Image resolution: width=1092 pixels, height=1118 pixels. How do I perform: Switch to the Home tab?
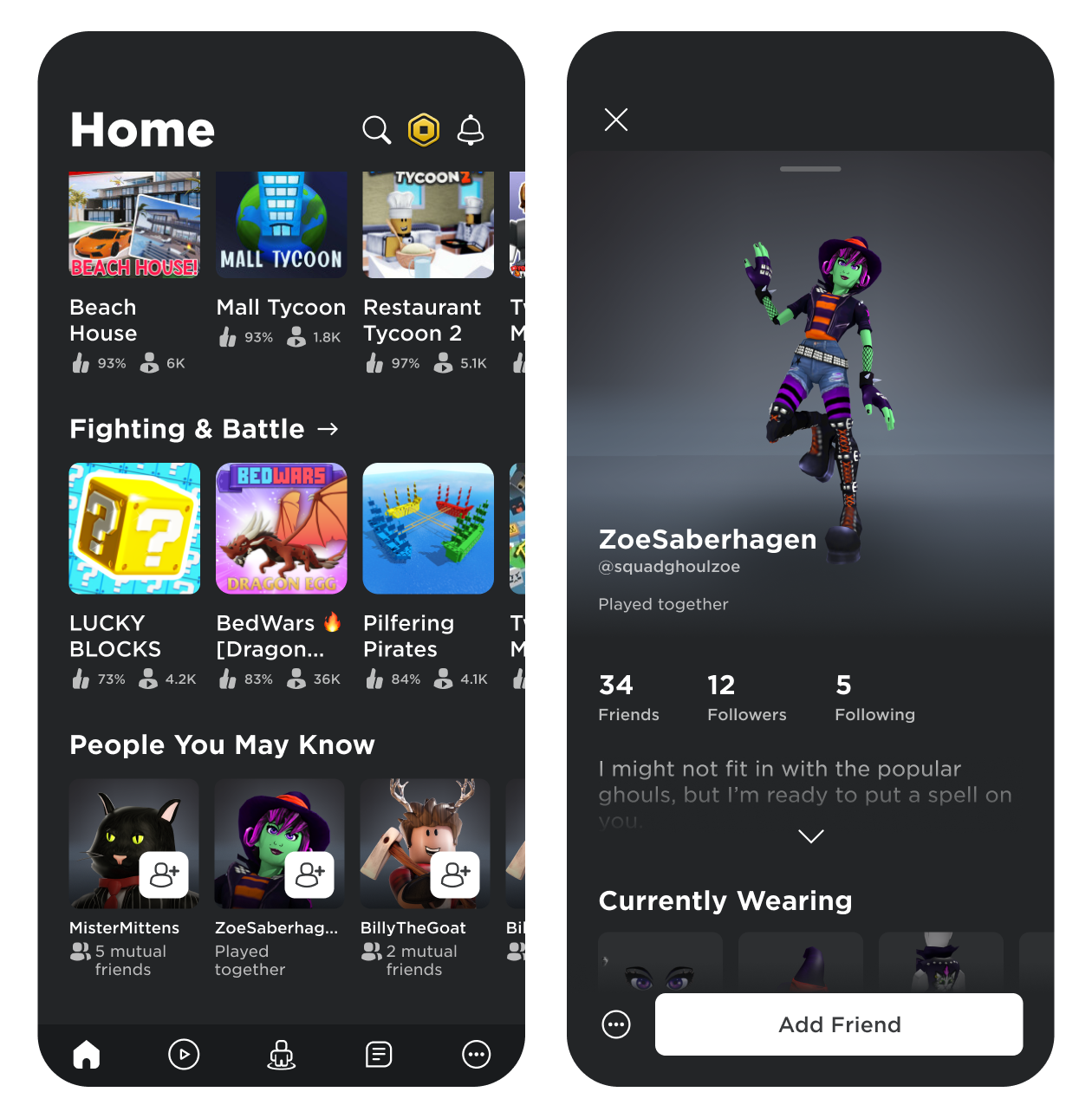pos(87,1055)
